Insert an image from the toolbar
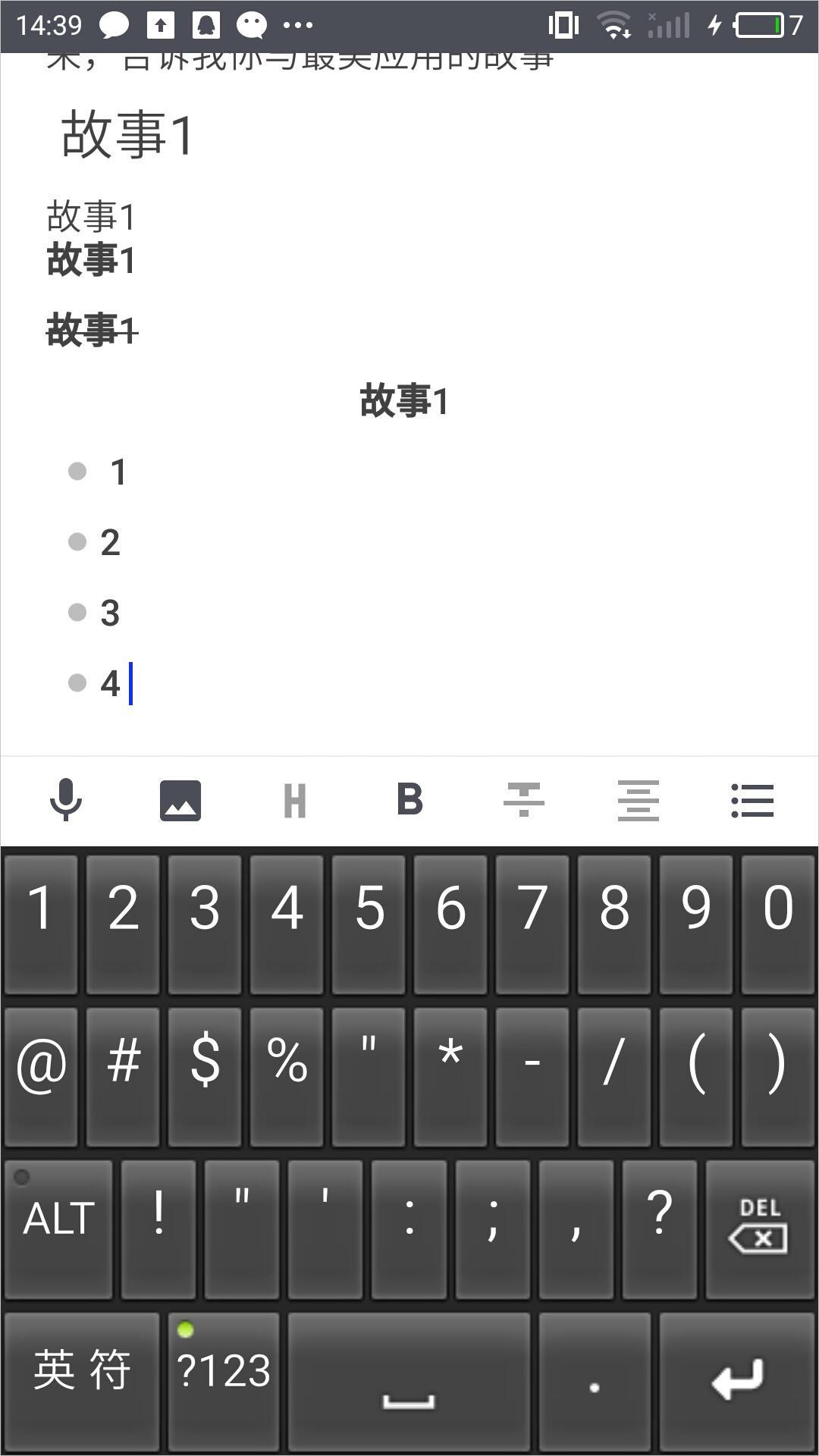 click(180, 800)
